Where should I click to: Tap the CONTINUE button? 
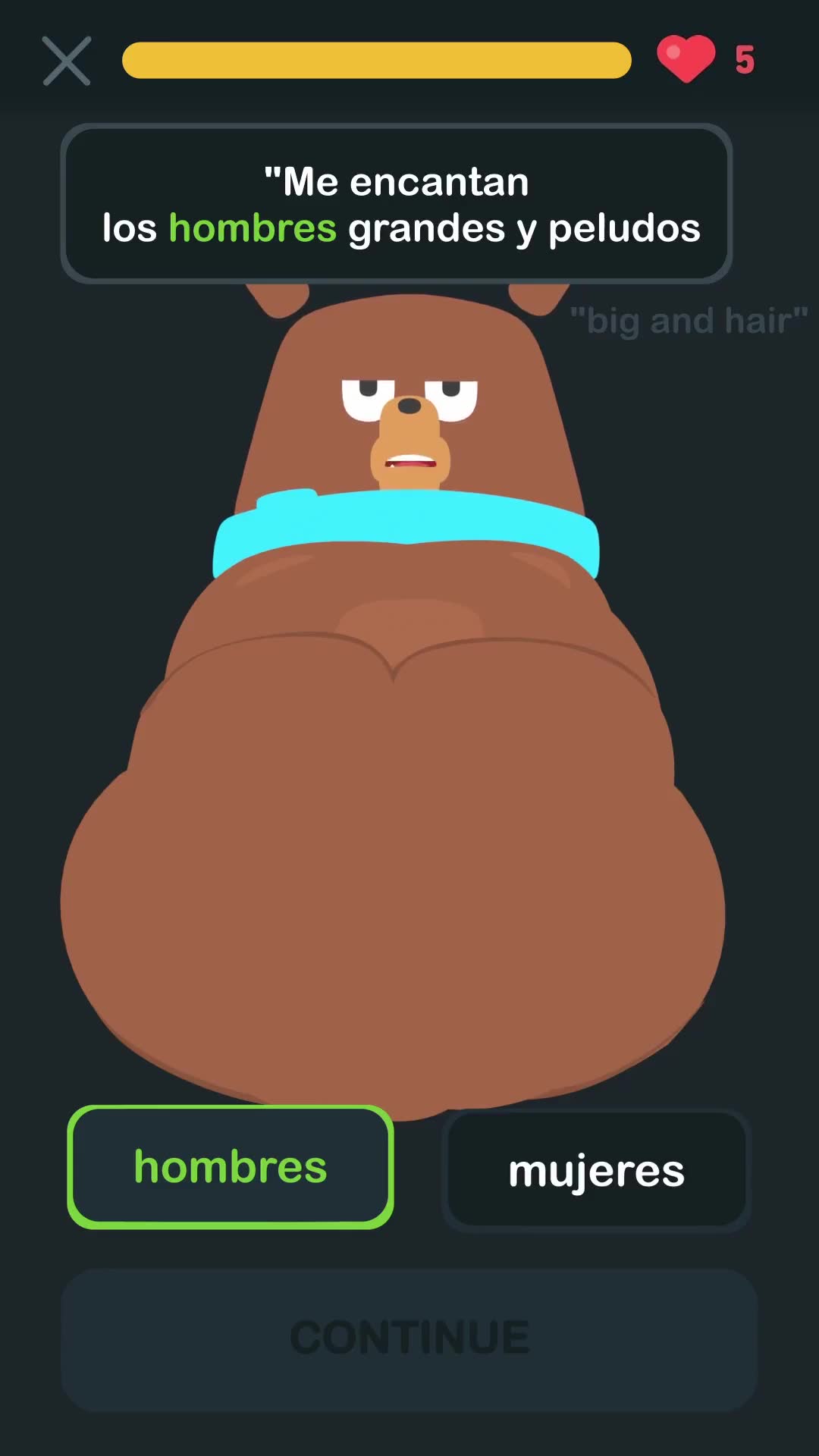click(x=409, y=1338)
